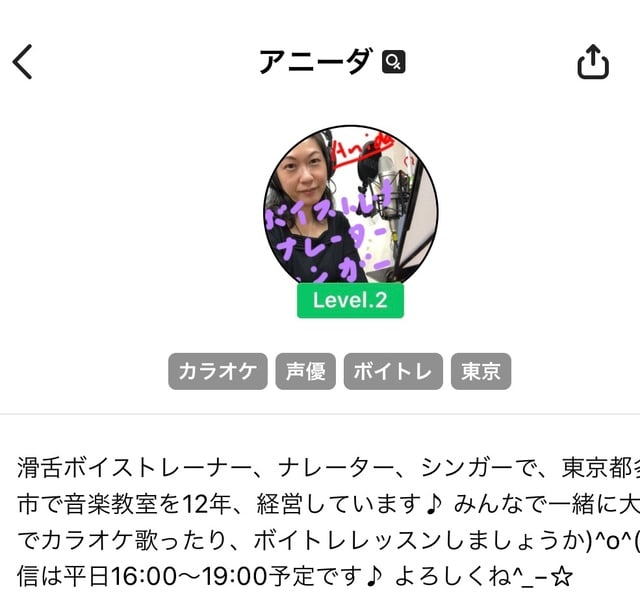This screenshot has height=616, width=640.
Task: Go back using the left arrow
Action: click(x=23, y=62)
